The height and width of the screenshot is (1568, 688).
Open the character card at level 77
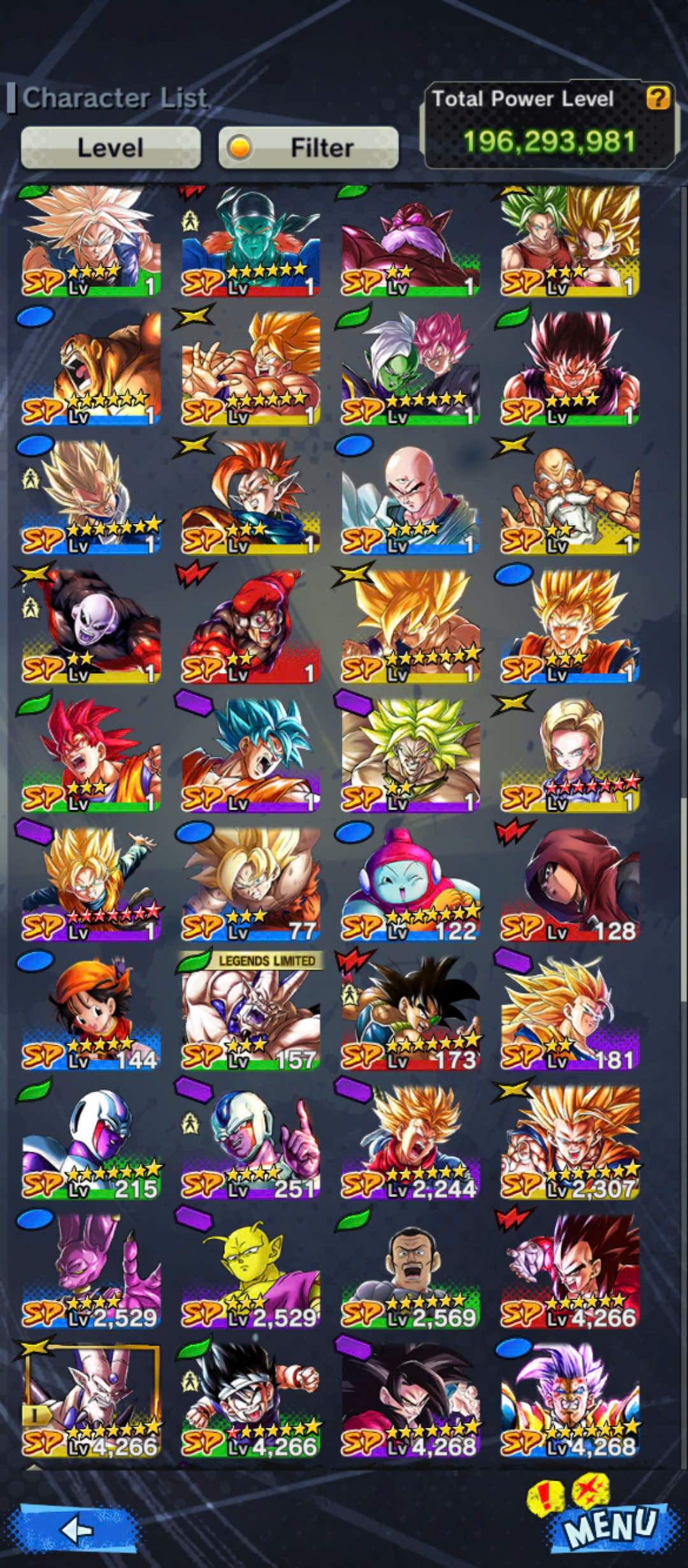click(x=251, y=883)
